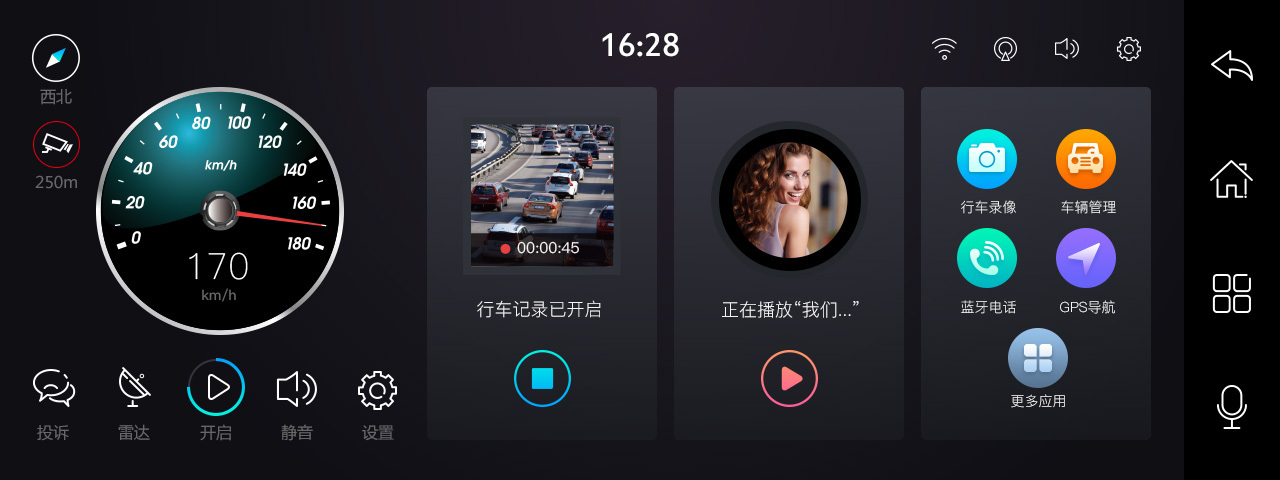Return to the home screen
Screen dimensions: 1280x480
coord(1231,179)
